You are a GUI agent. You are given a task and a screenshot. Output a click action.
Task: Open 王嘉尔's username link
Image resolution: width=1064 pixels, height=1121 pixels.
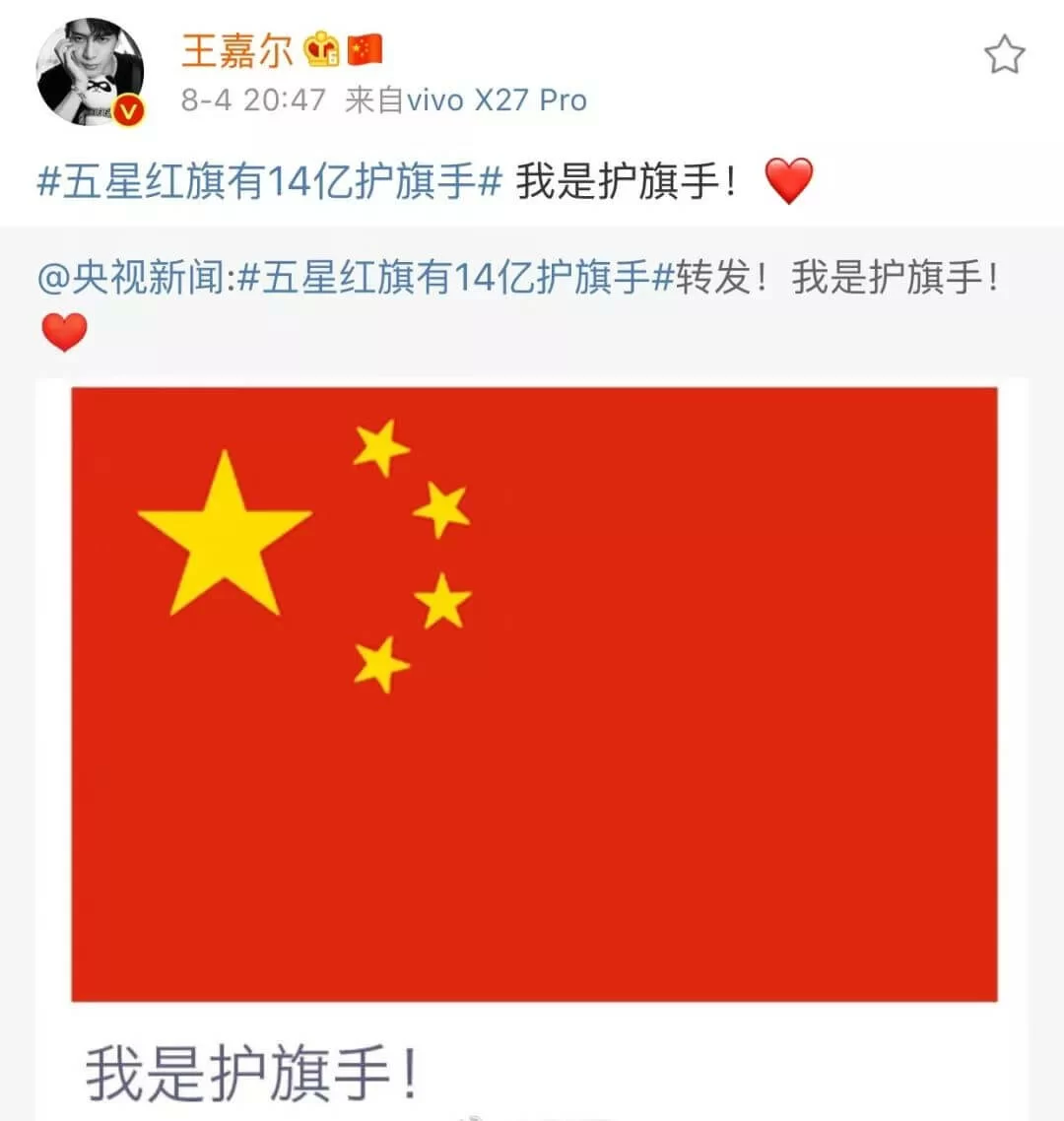coord(236,49)
